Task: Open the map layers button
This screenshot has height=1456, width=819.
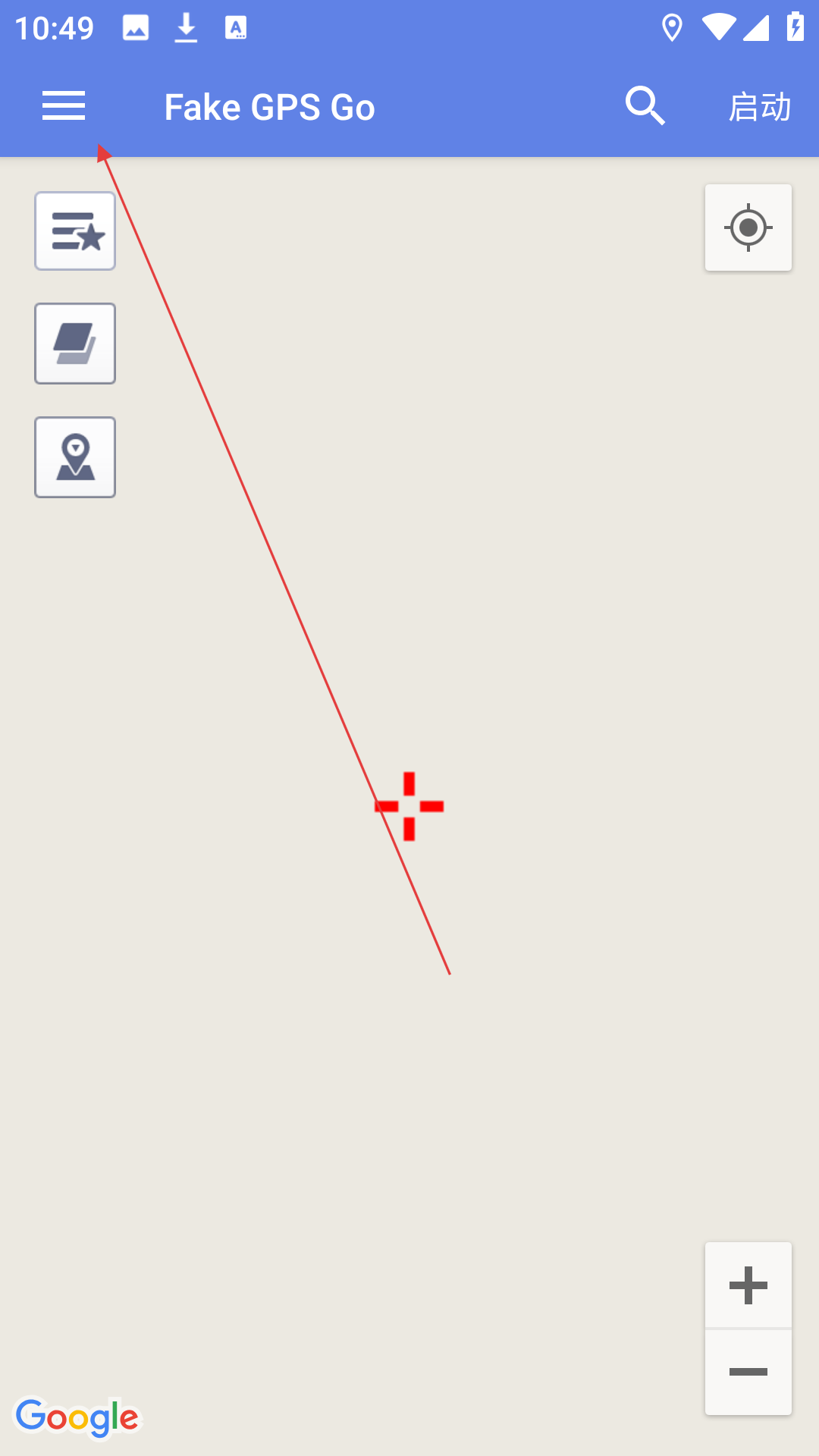Action: 75,344
